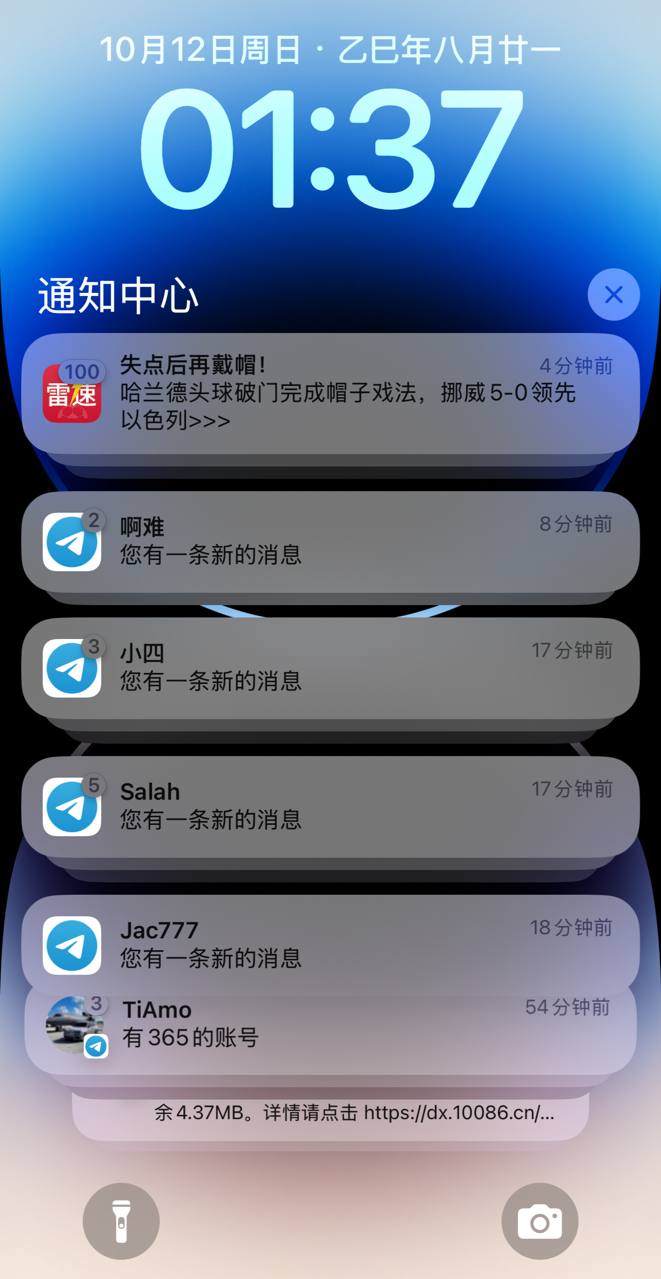Open Telegram message from 啊难
The height and width of the screenshot is (1279, 661).
pos(330,541)
